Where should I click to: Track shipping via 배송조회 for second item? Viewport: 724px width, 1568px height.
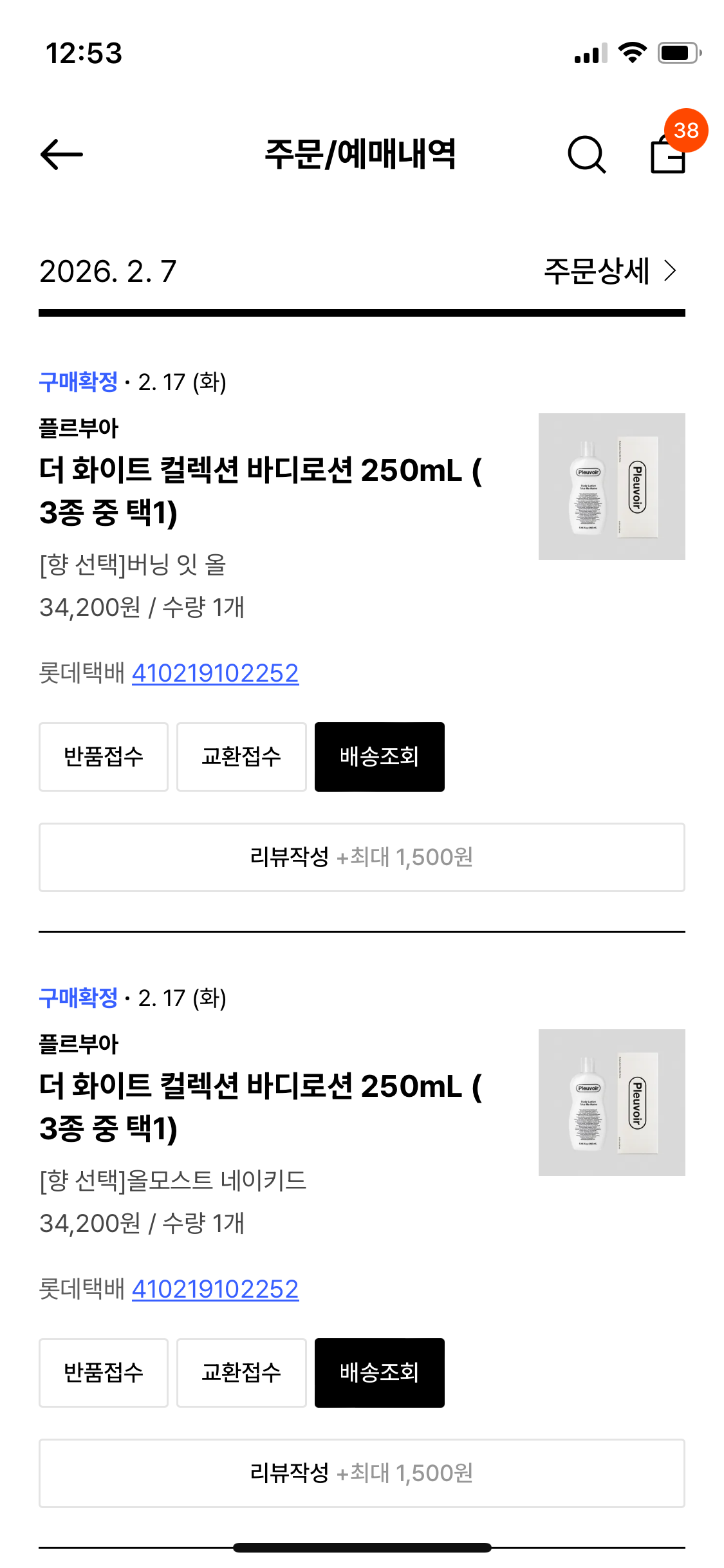click(379, 1372)
